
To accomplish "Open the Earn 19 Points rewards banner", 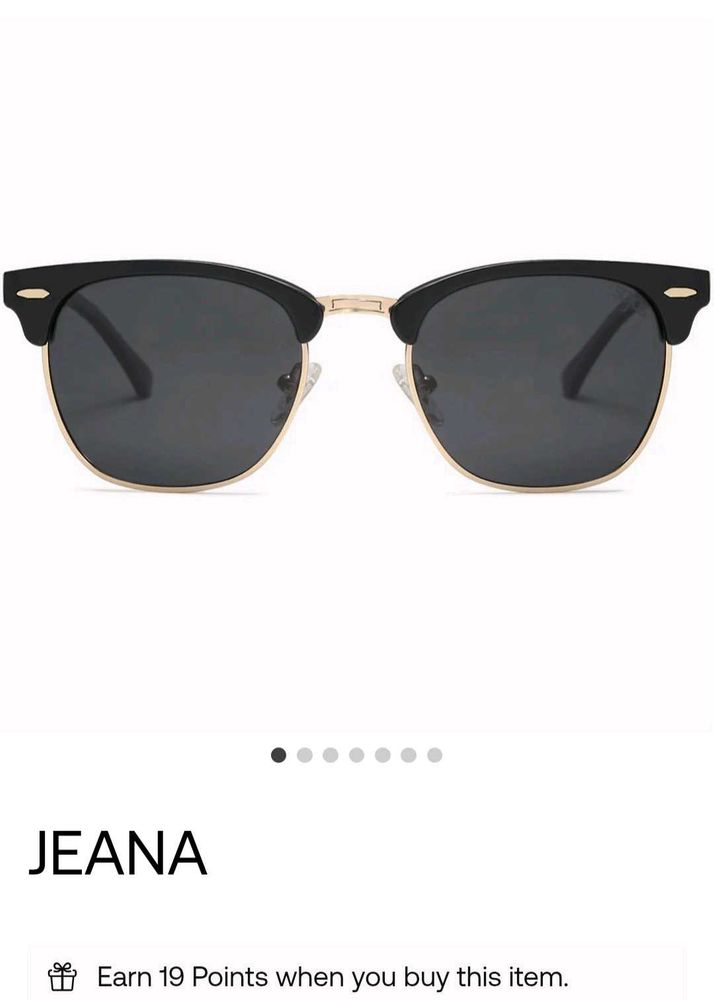I will 332,976.
